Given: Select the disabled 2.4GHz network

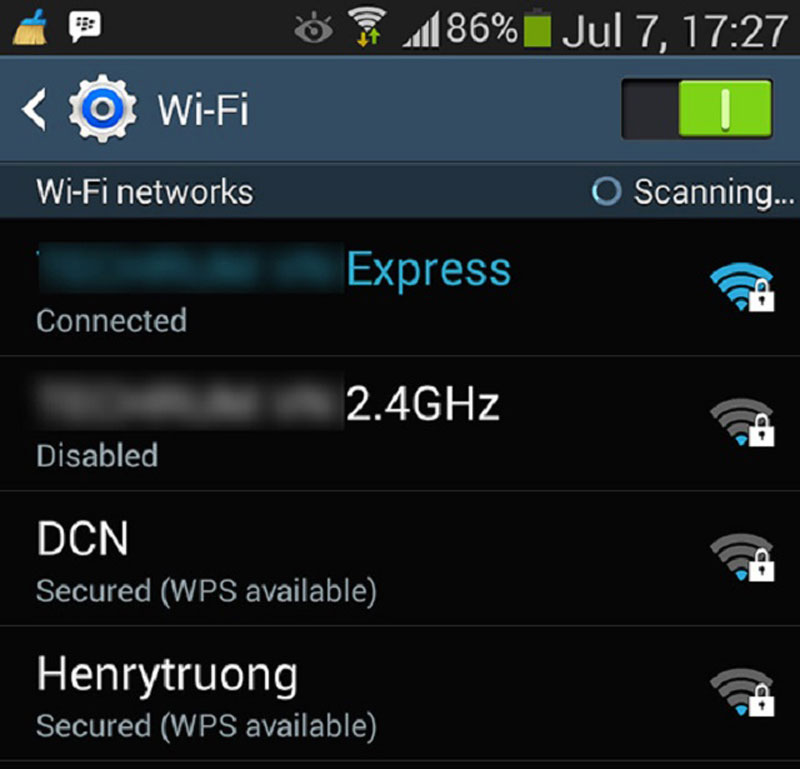Looking at the screenshot, I should click(x=400, y=425).
